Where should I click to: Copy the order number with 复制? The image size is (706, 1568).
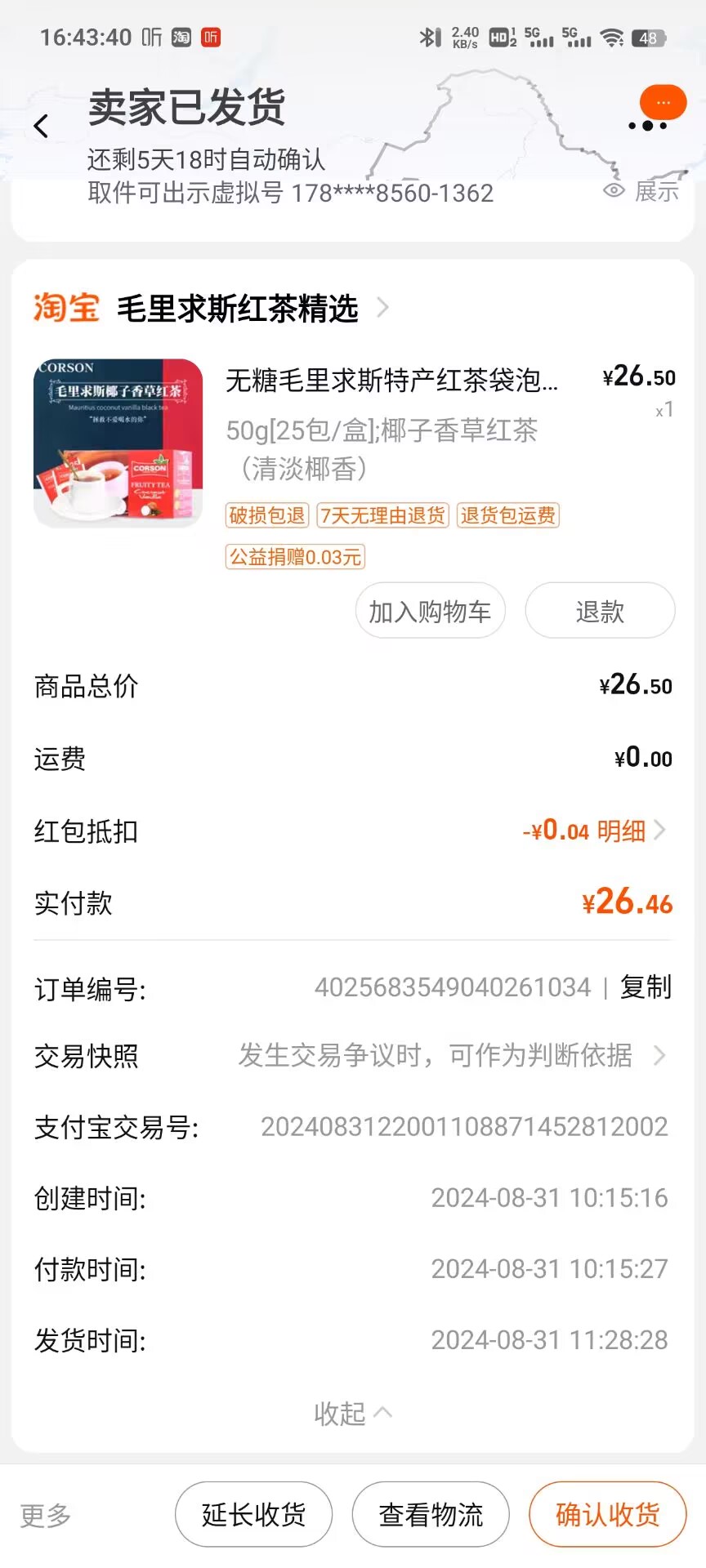[646, 987]
